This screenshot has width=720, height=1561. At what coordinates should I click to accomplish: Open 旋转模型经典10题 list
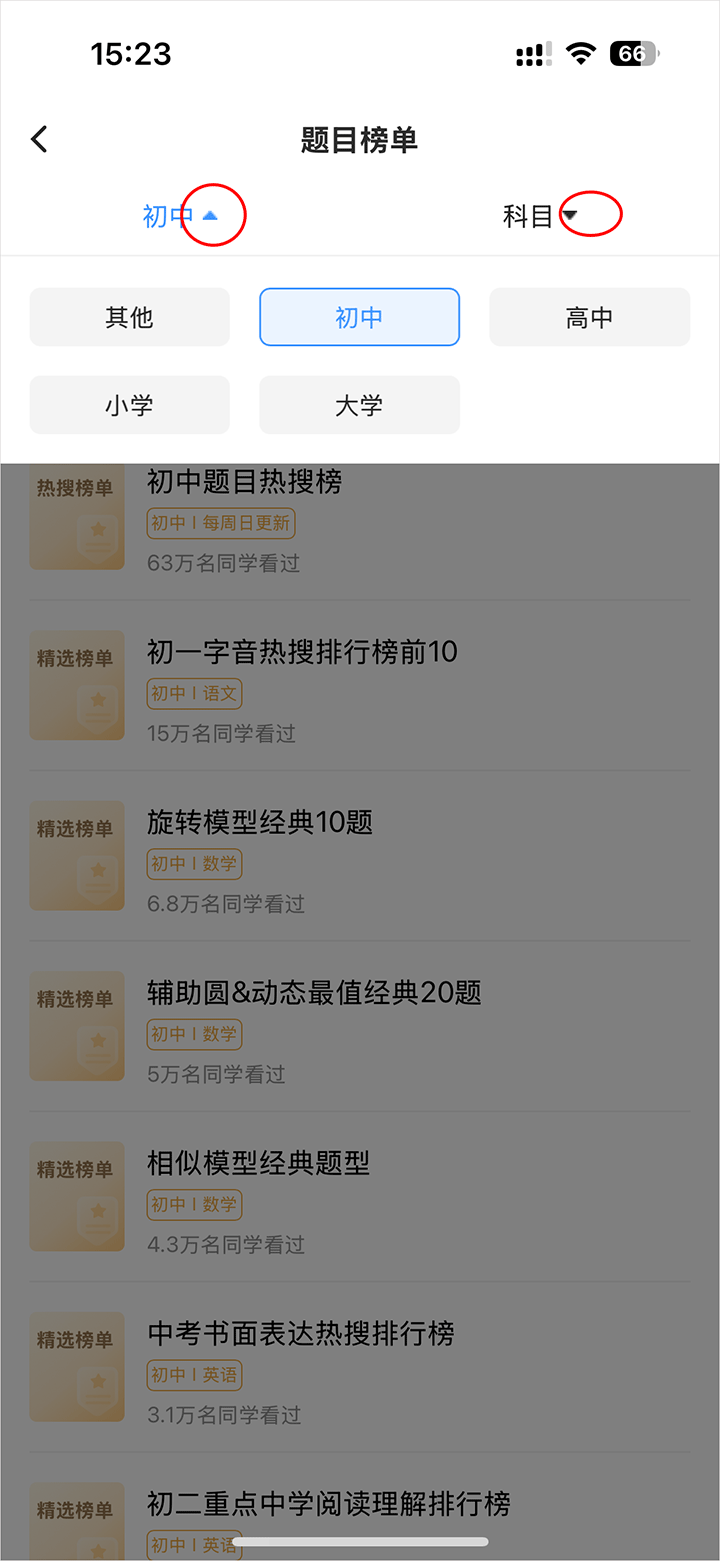pyautogui.click(x=260, y=823)
